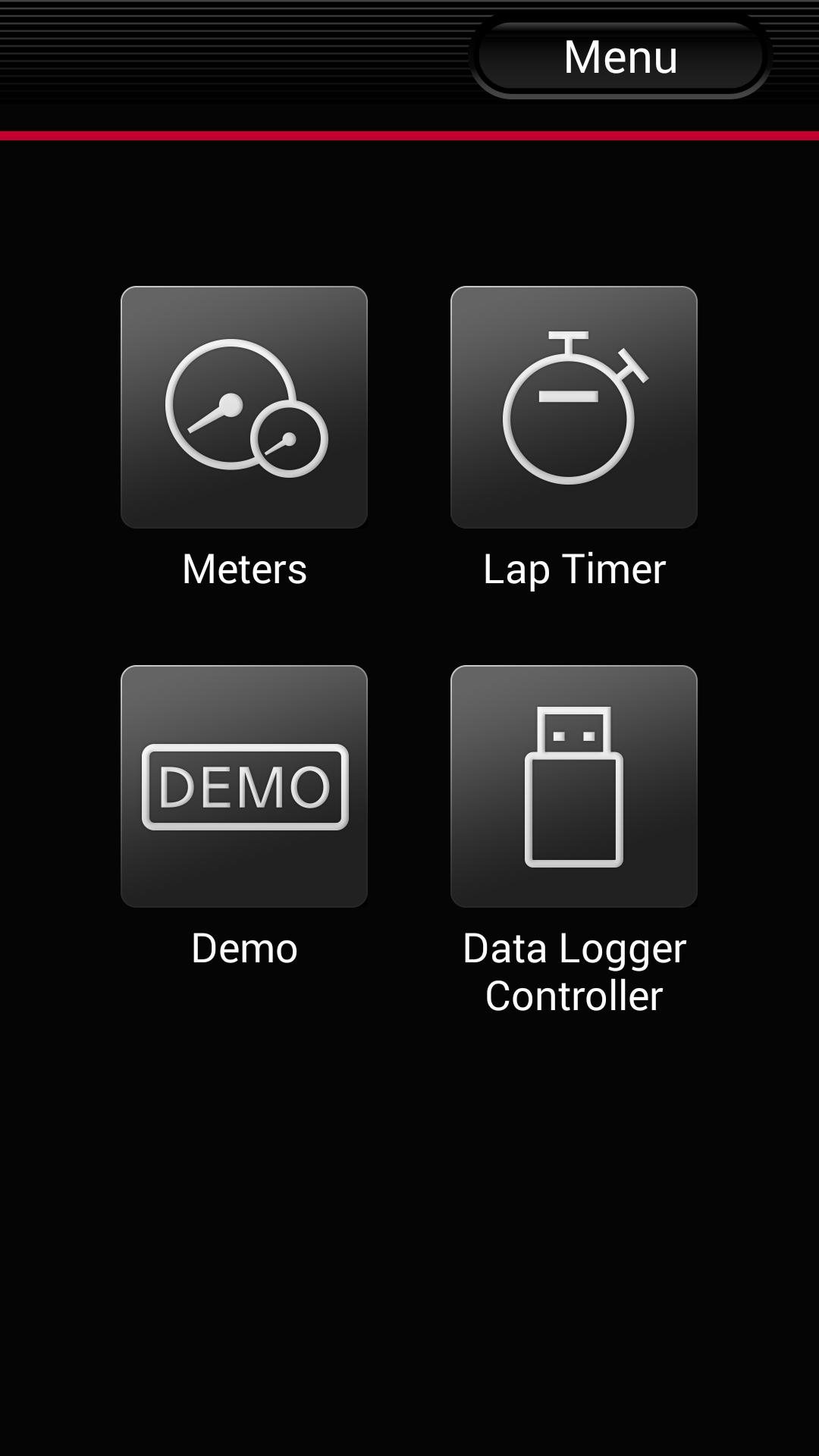
Task: Open the Meters gauge tile
Action: 244,407
